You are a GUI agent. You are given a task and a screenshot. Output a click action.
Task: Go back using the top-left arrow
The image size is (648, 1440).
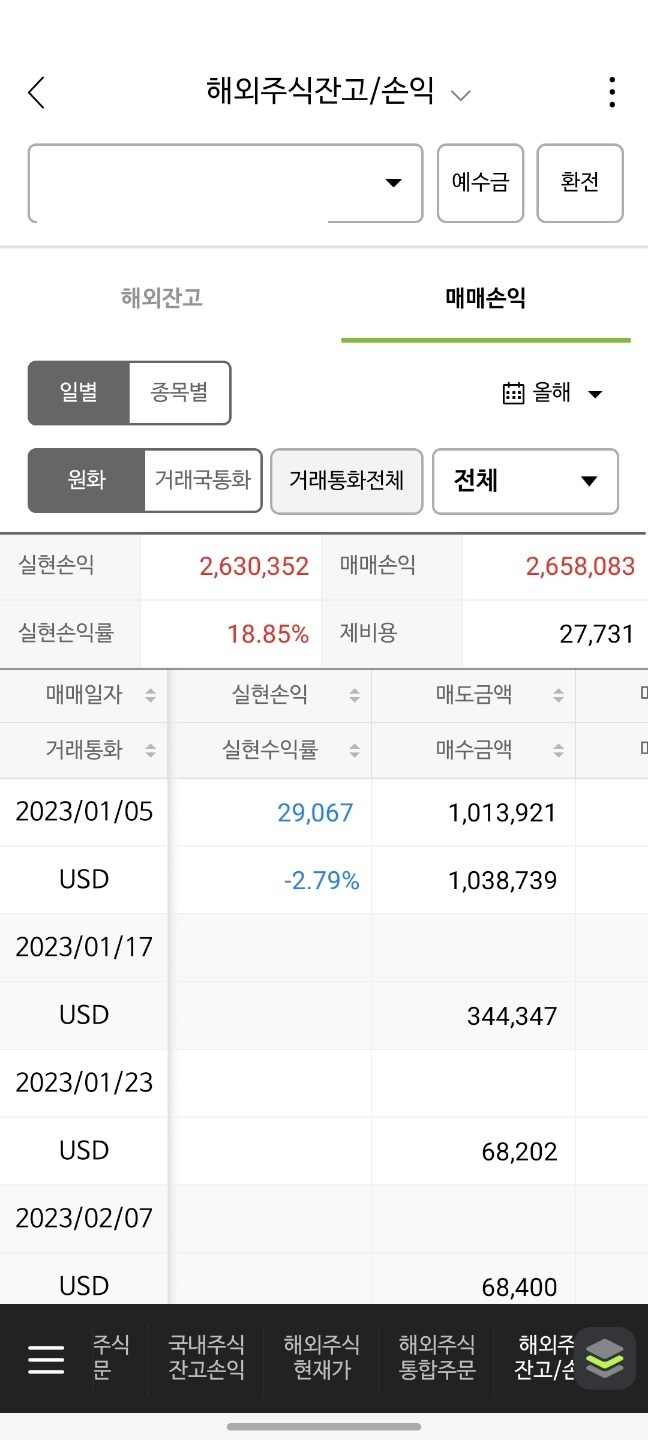[x=37, y=93]
